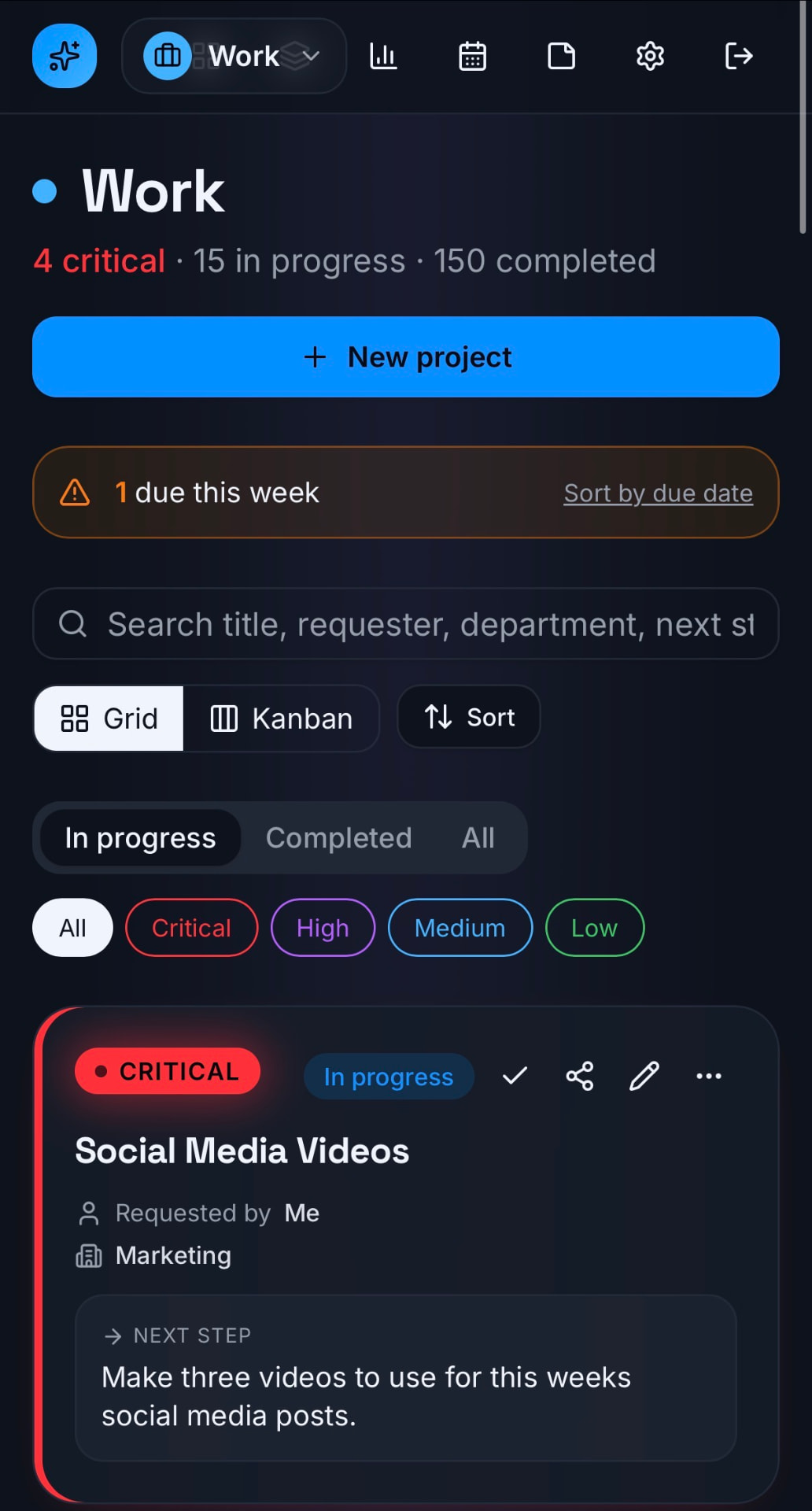Create a new project

coord(406,357)
